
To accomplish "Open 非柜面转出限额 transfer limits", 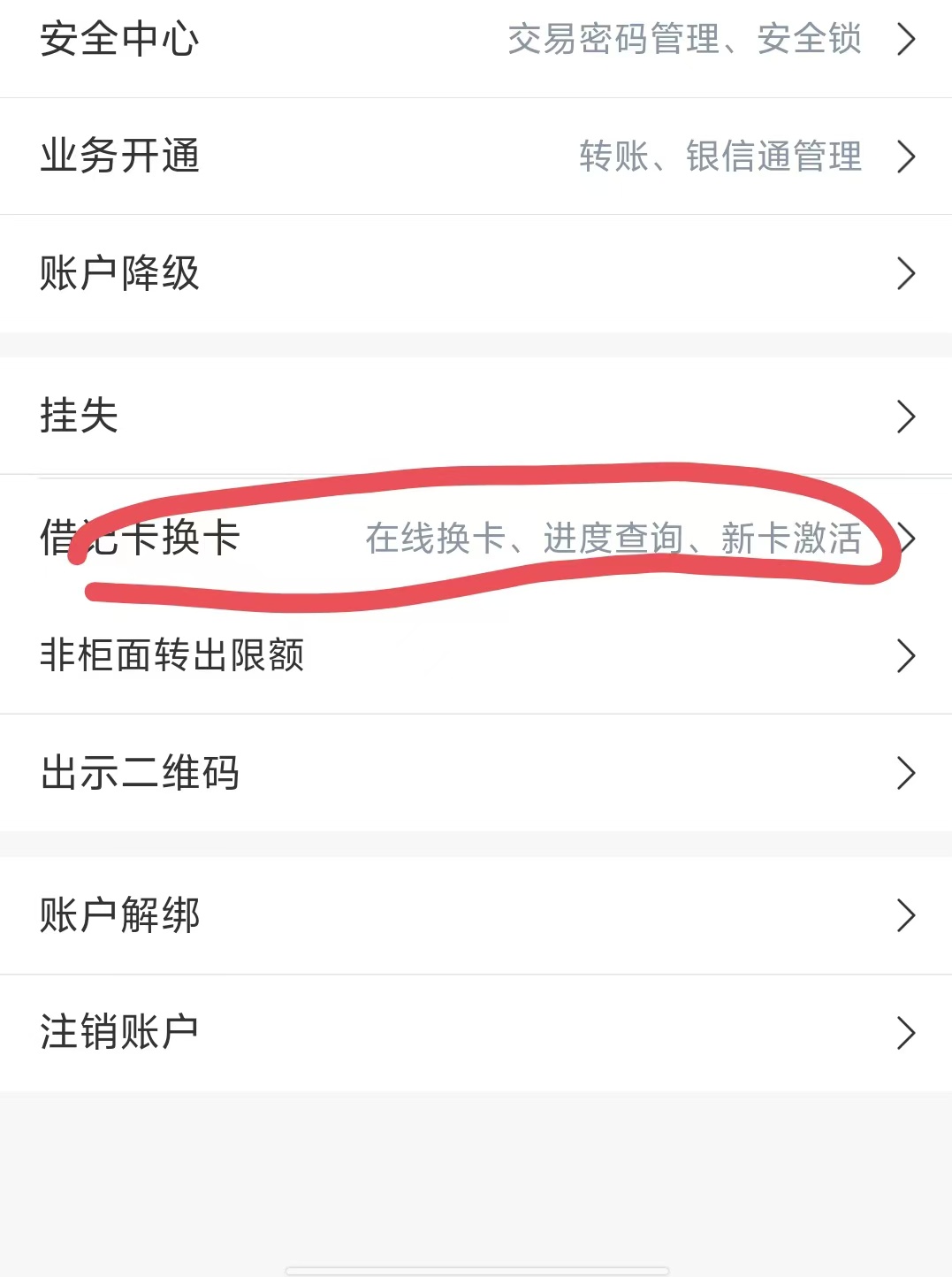I will (476, 655).
